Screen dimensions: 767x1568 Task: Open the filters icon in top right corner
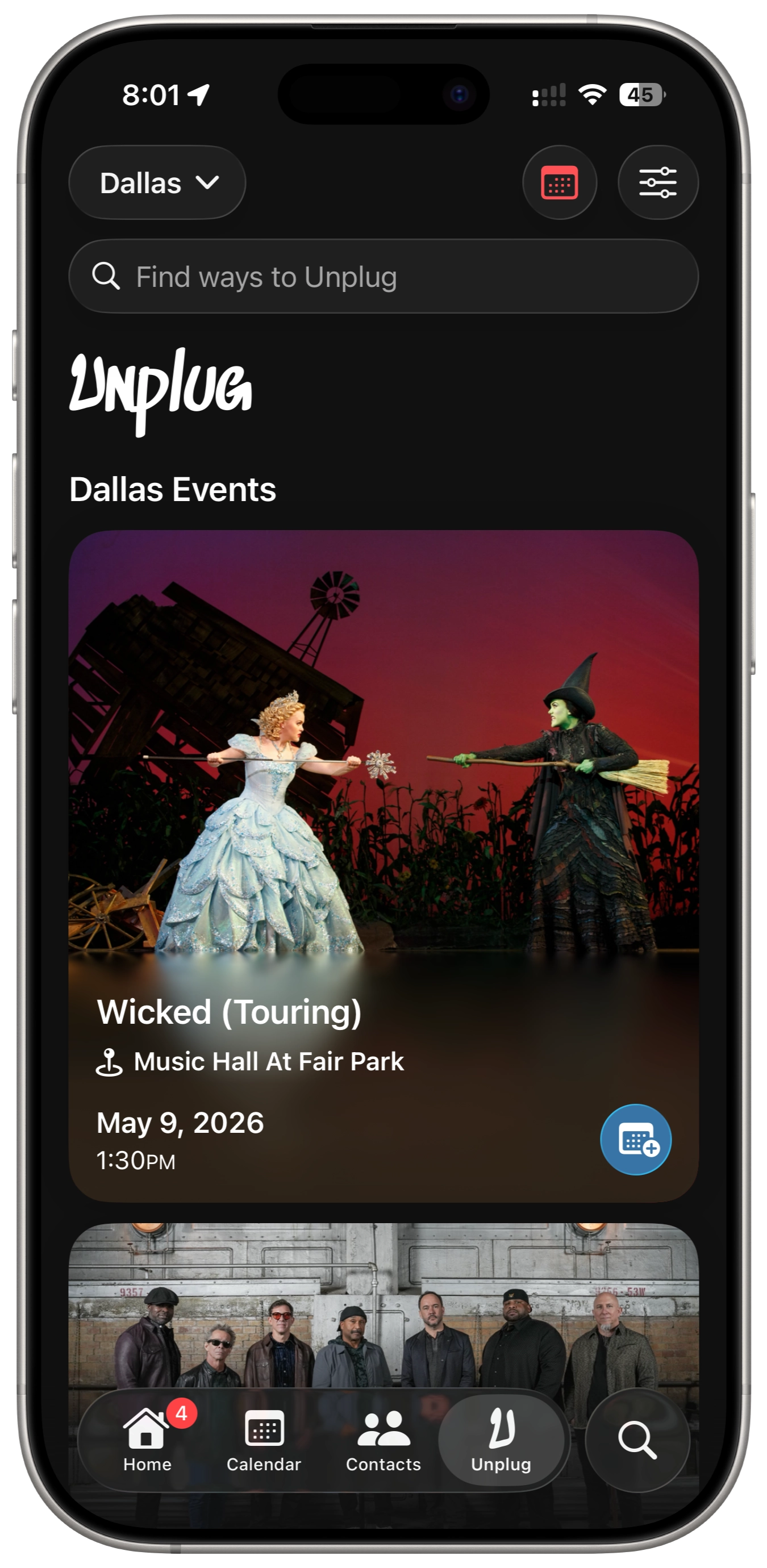click(658, 183)
